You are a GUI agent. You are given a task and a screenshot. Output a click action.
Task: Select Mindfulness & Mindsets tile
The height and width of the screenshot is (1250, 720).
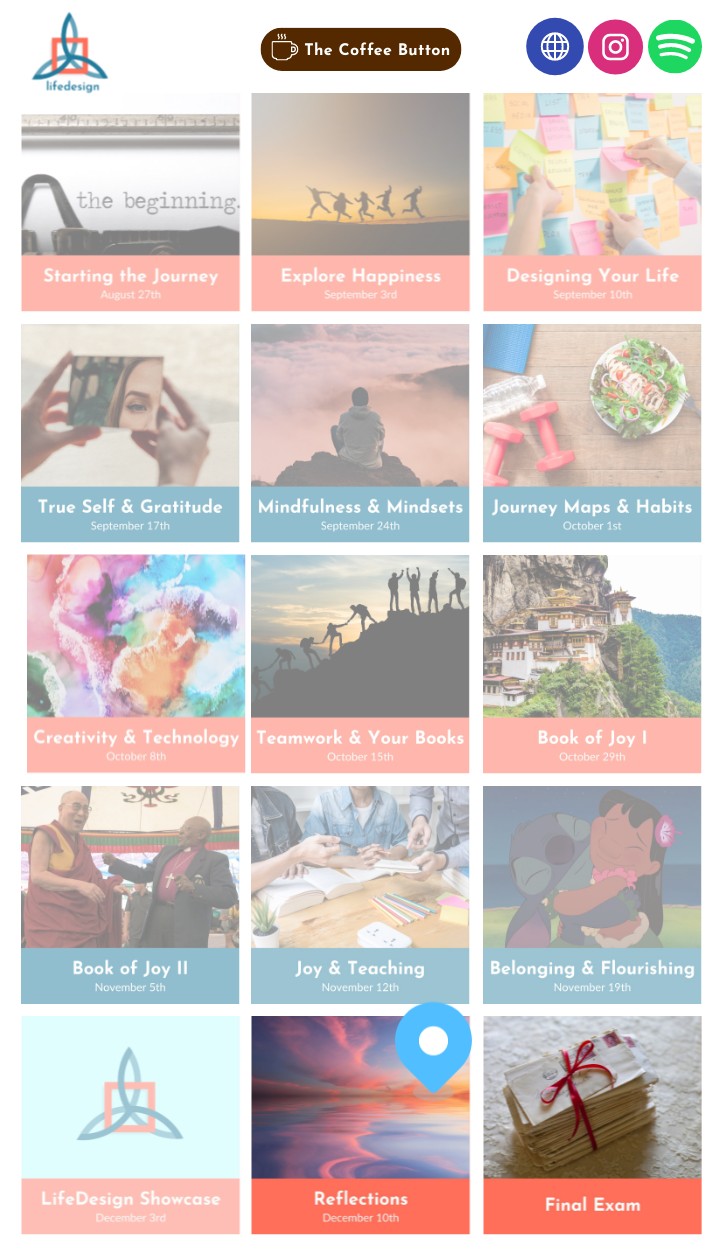pos(360,433)
